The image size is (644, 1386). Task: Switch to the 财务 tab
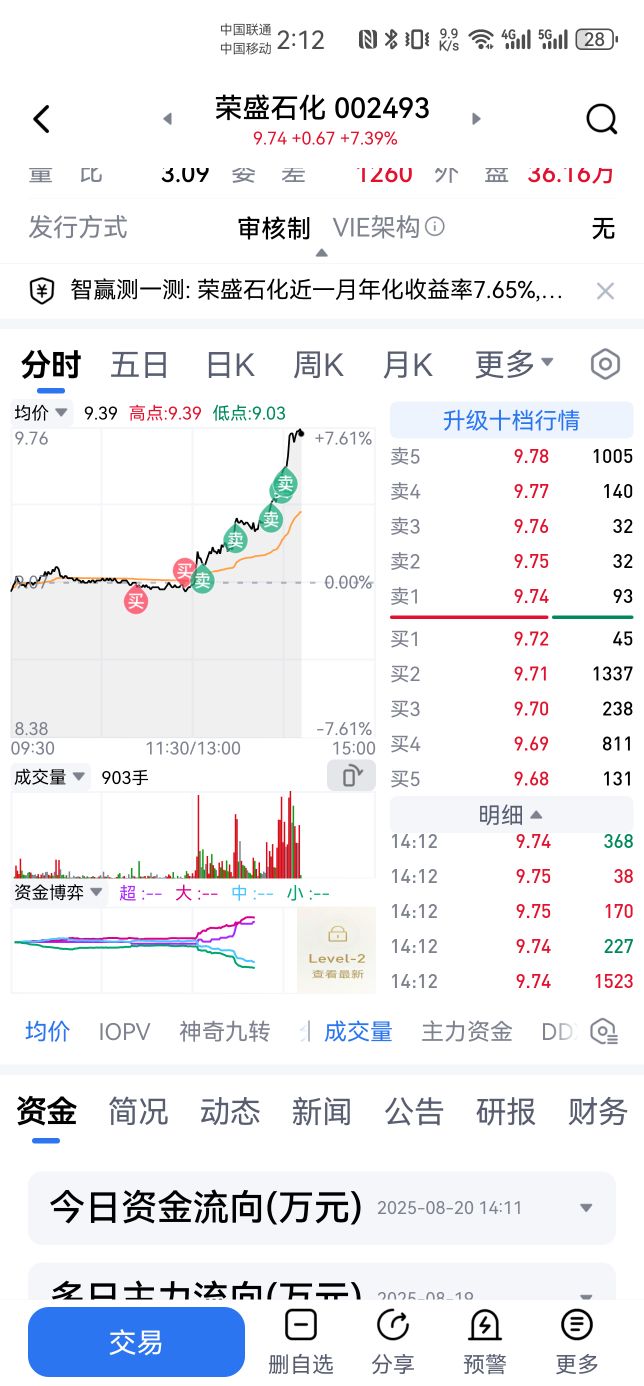click(598, 1111)
